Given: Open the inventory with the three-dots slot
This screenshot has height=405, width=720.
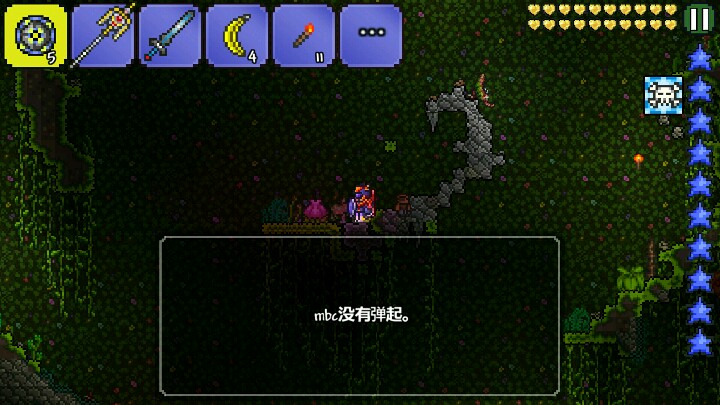Looking at the screenshot, I should click(371, 33).
